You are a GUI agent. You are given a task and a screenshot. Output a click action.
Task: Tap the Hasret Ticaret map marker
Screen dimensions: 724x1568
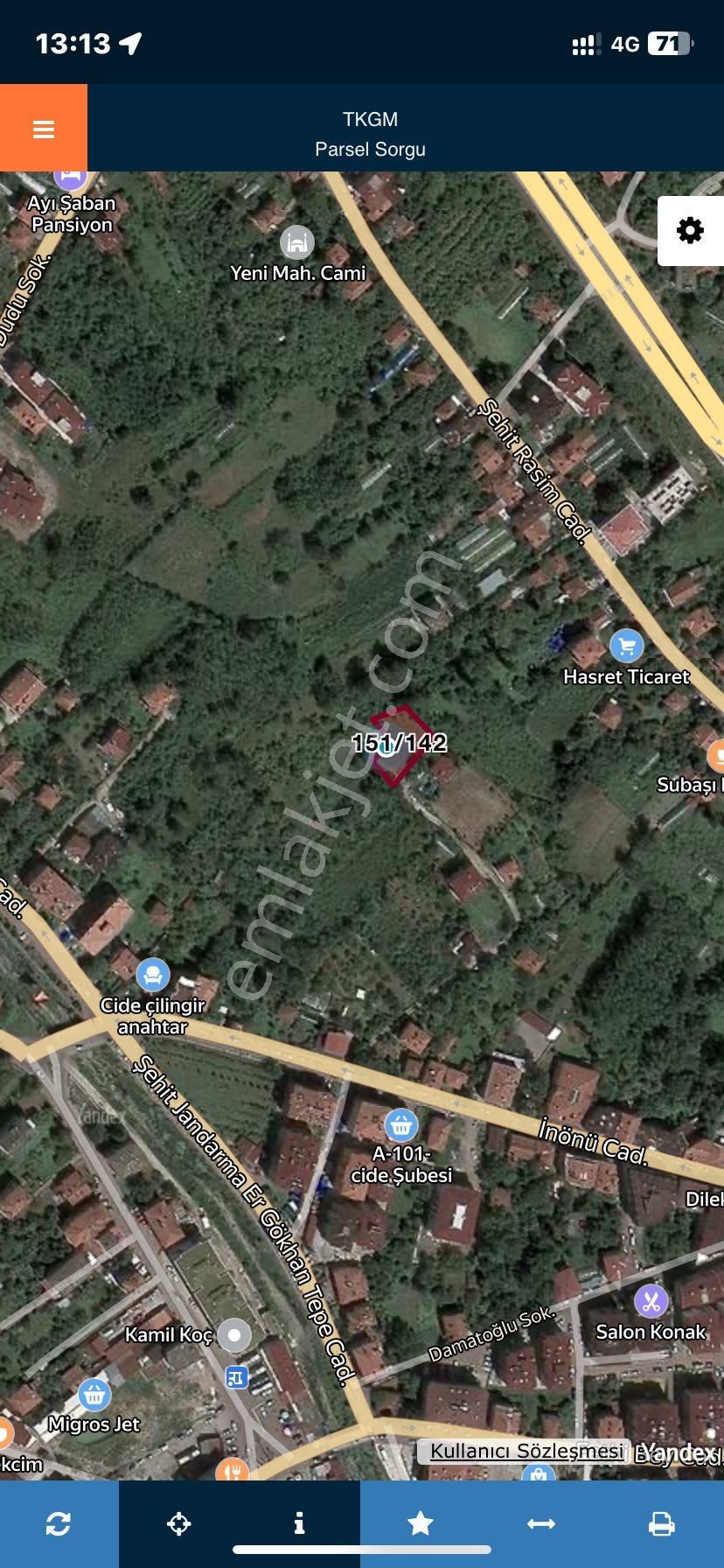(626, 647)
